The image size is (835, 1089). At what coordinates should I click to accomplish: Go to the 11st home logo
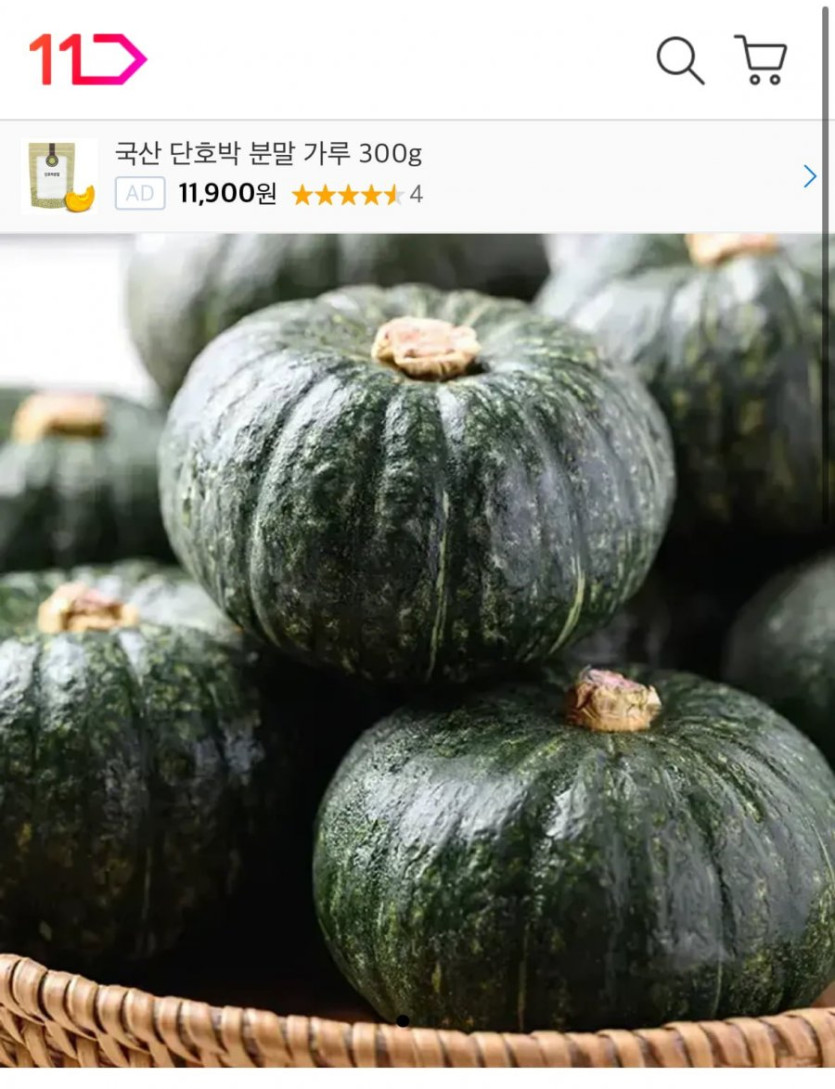click(87, 59)
